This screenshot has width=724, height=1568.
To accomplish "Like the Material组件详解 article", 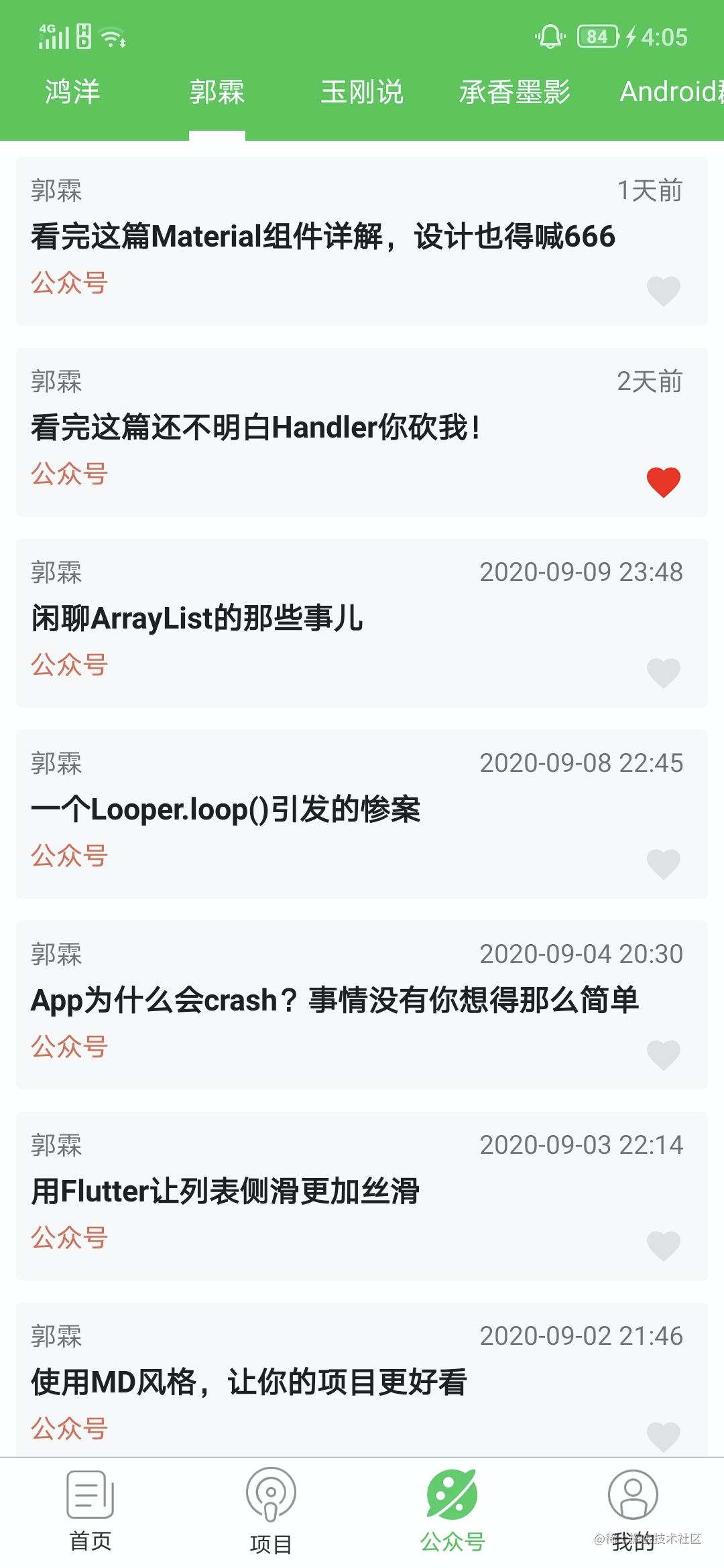I will [x=664, y=291].
